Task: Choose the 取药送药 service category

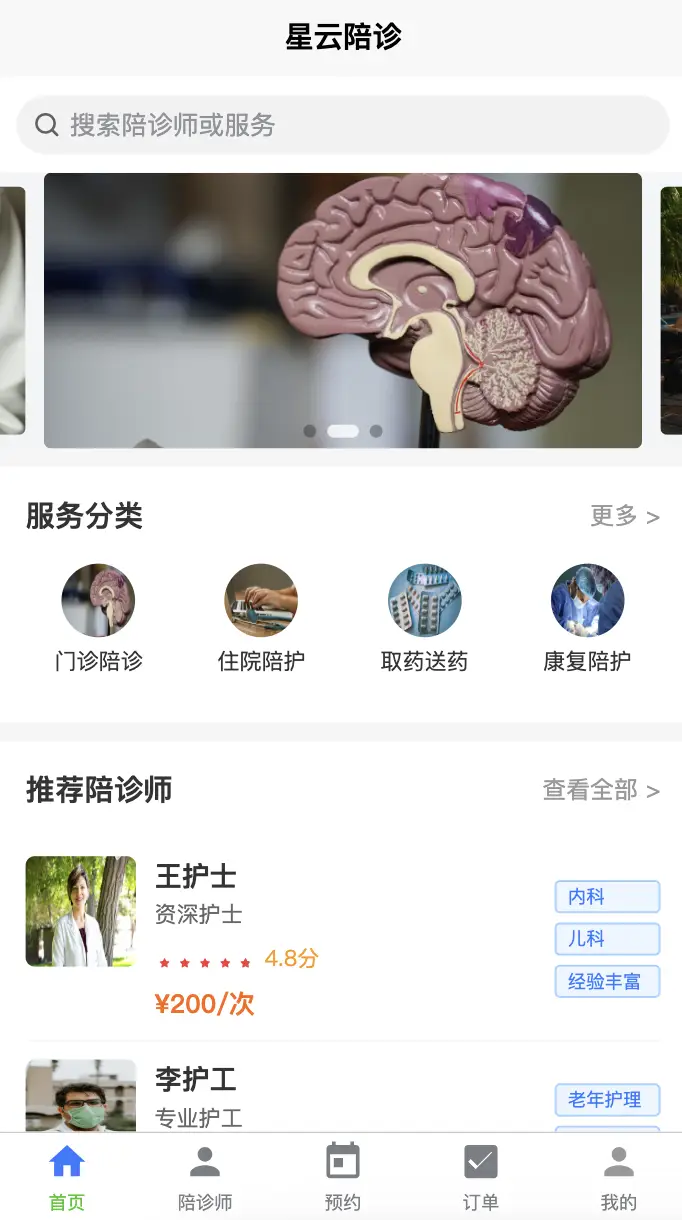Action: pyautogui.click(x=424, y=617)
